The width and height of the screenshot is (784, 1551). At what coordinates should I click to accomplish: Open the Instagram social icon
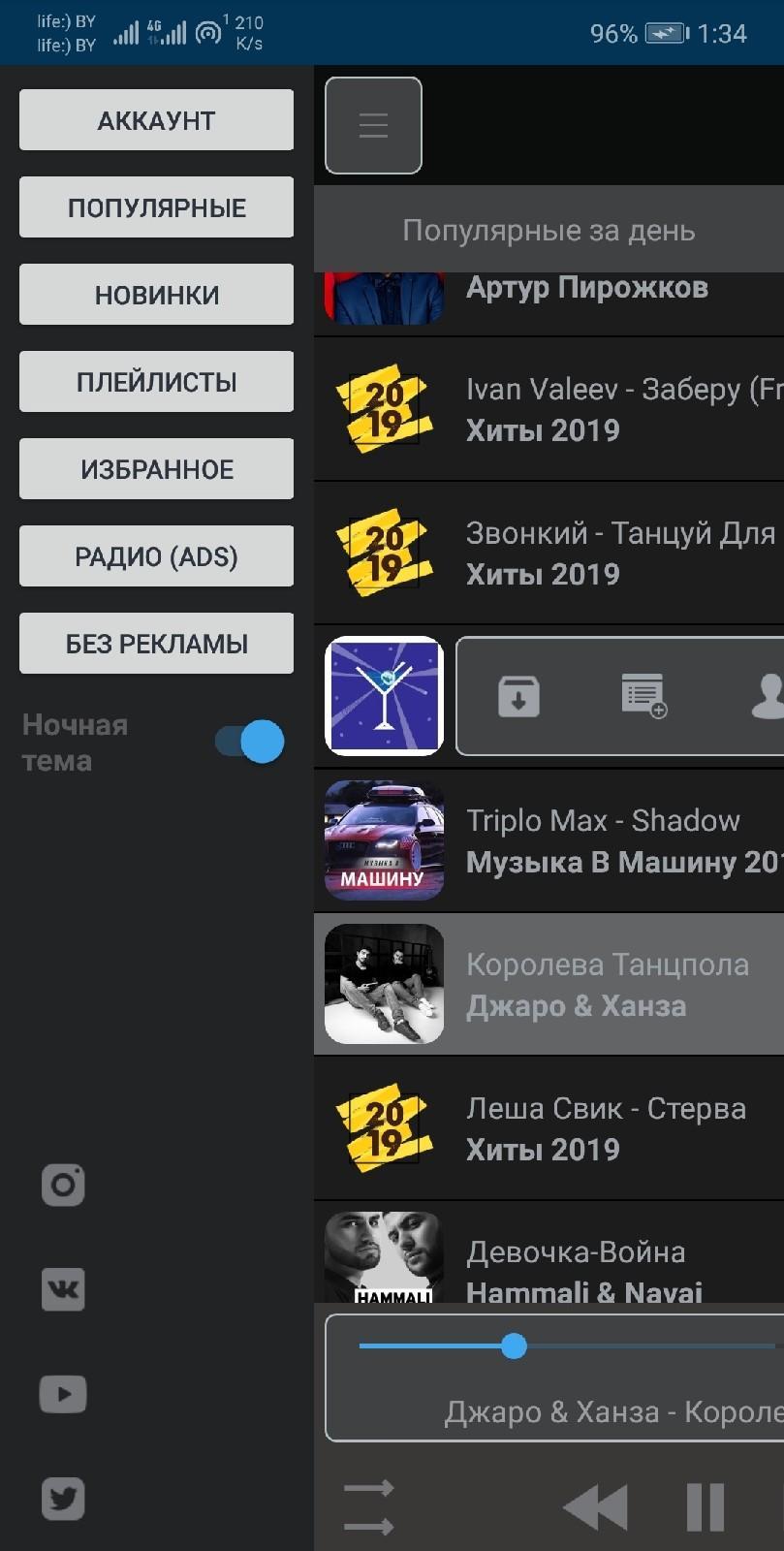coord(62,1184)
